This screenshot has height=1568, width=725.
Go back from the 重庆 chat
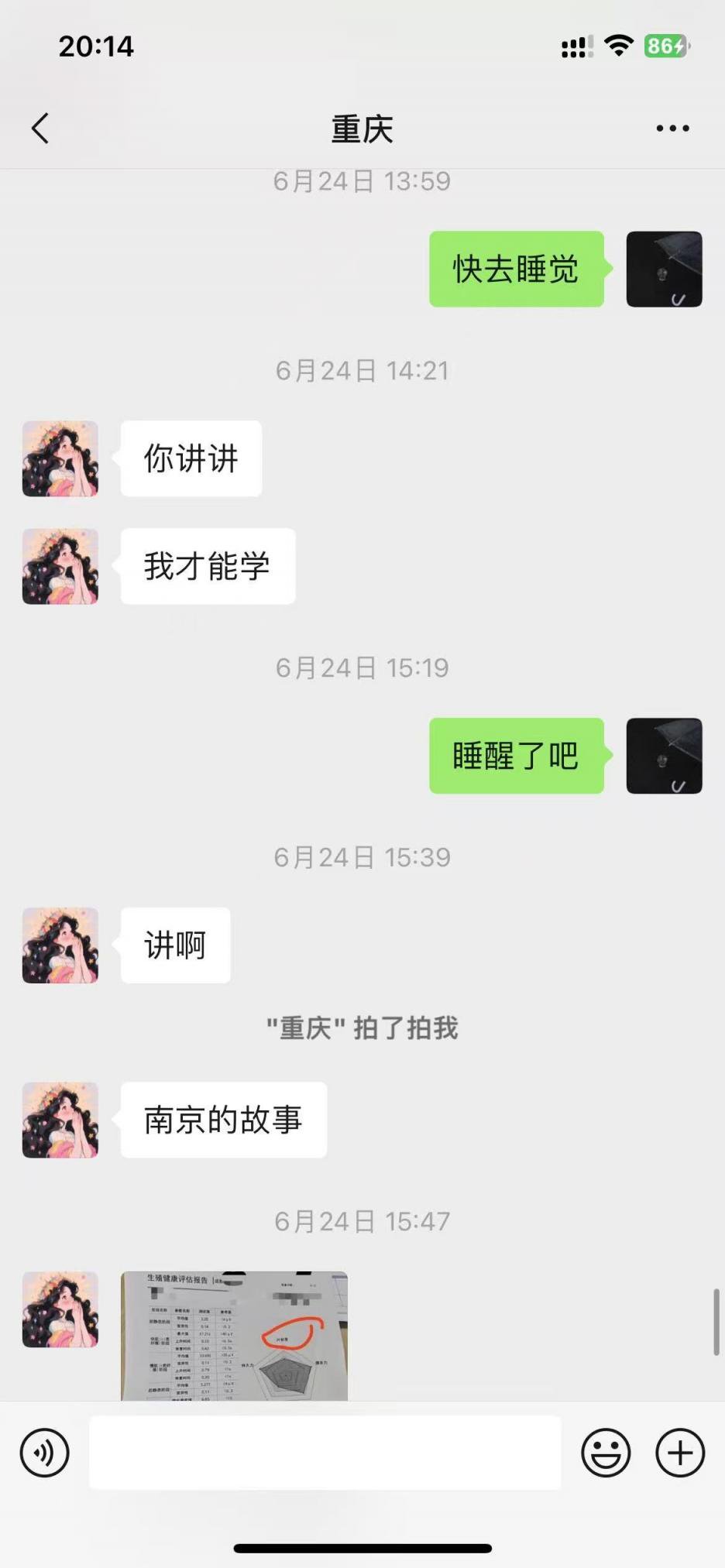[40, 129]
